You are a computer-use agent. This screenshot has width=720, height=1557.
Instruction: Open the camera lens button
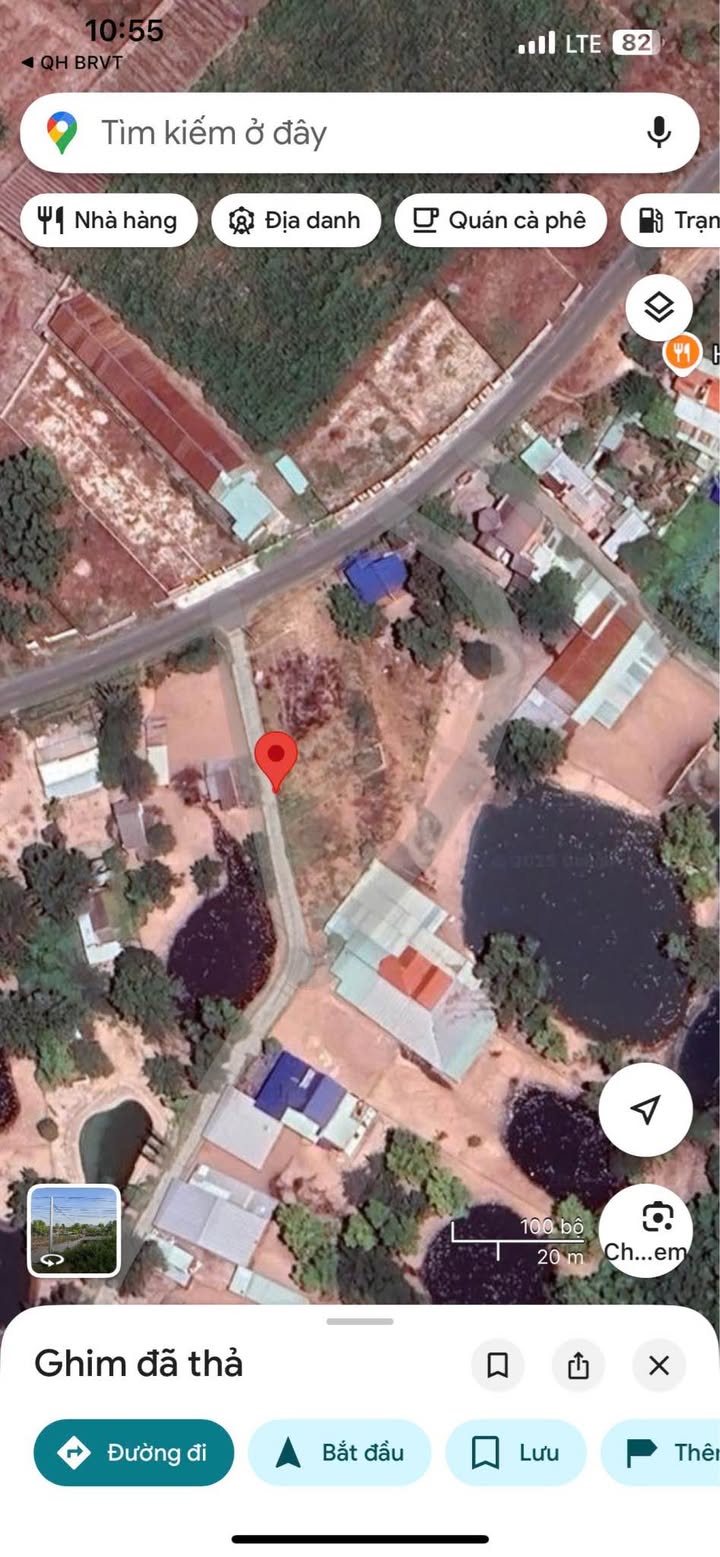646,1230
